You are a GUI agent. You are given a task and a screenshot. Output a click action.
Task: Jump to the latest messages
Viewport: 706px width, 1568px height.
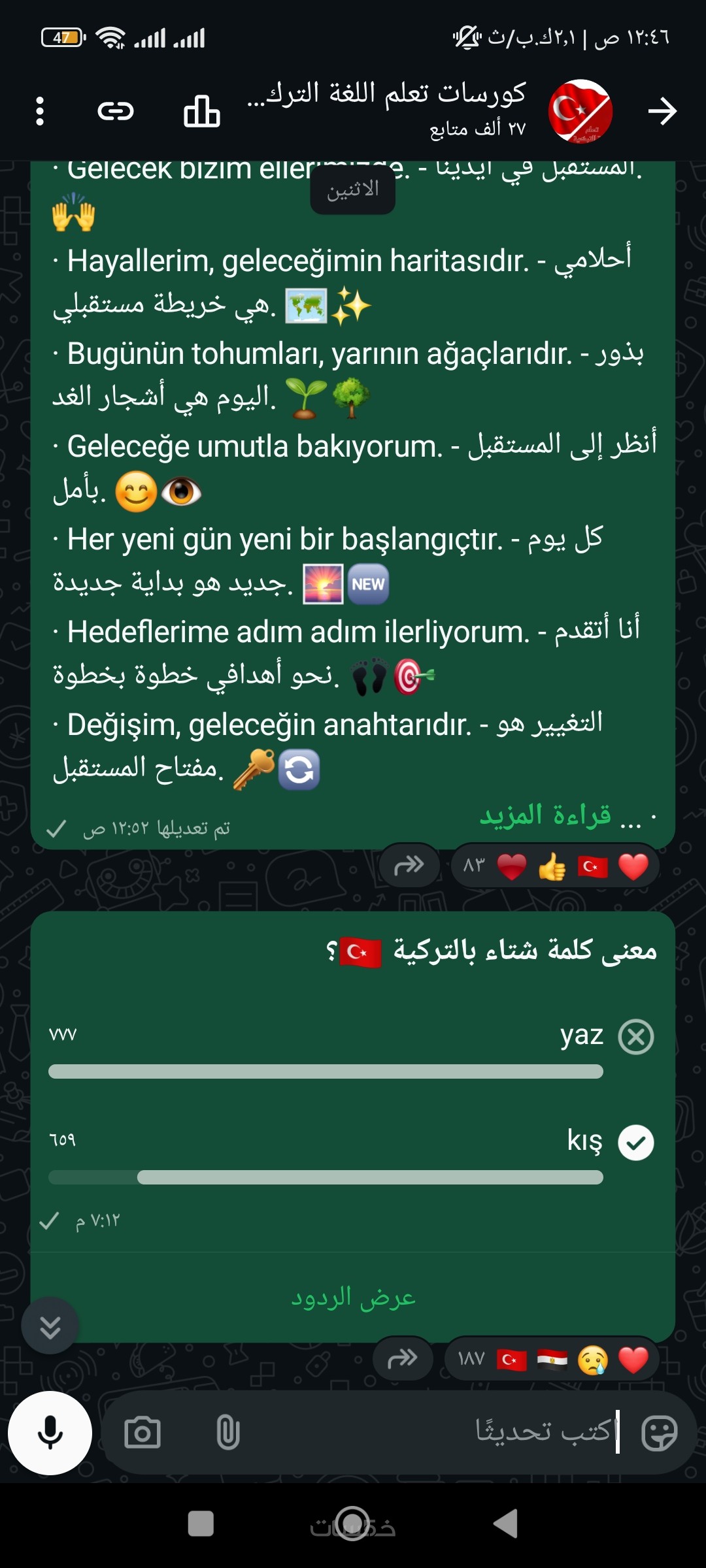pos(50,1326)
